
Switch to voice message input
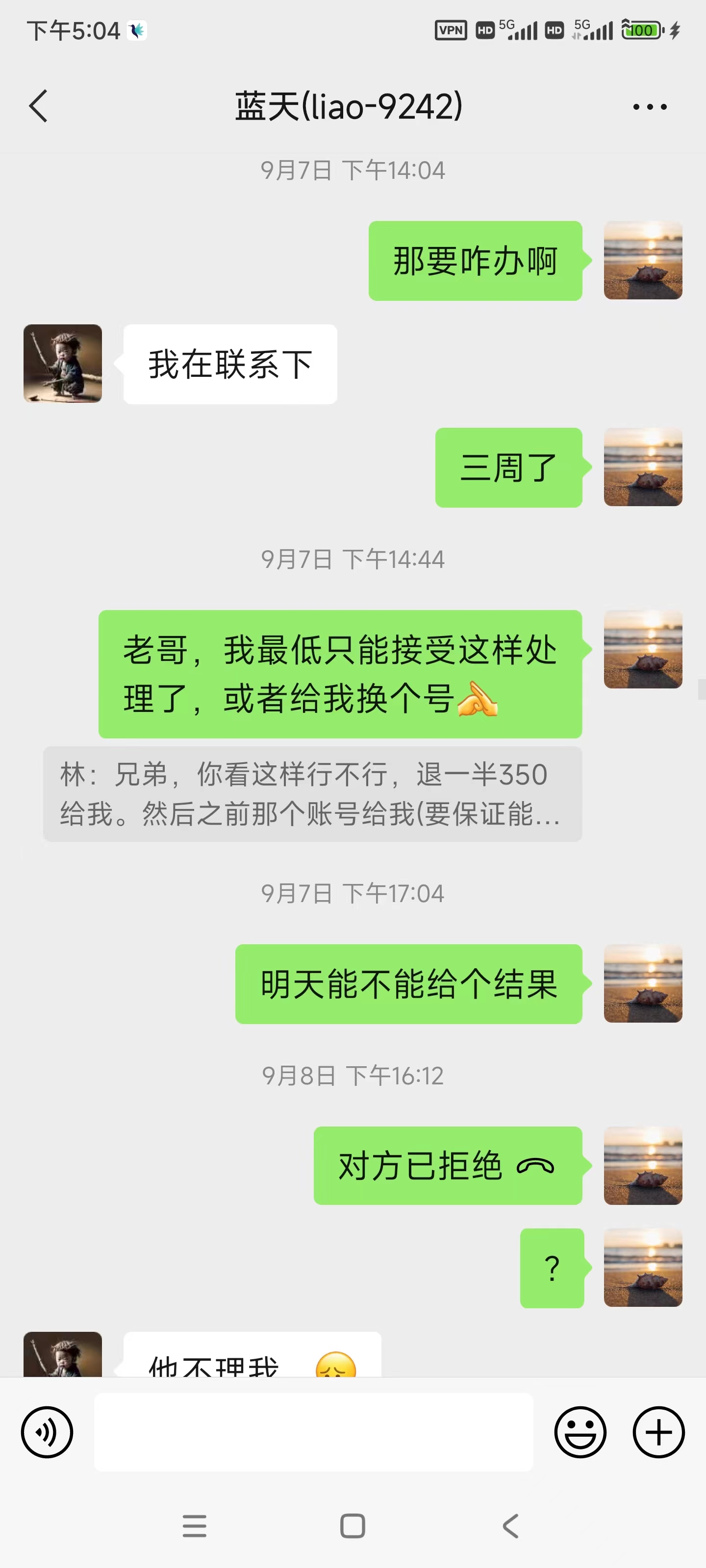pyautogui.click(x=47, y=1432)
